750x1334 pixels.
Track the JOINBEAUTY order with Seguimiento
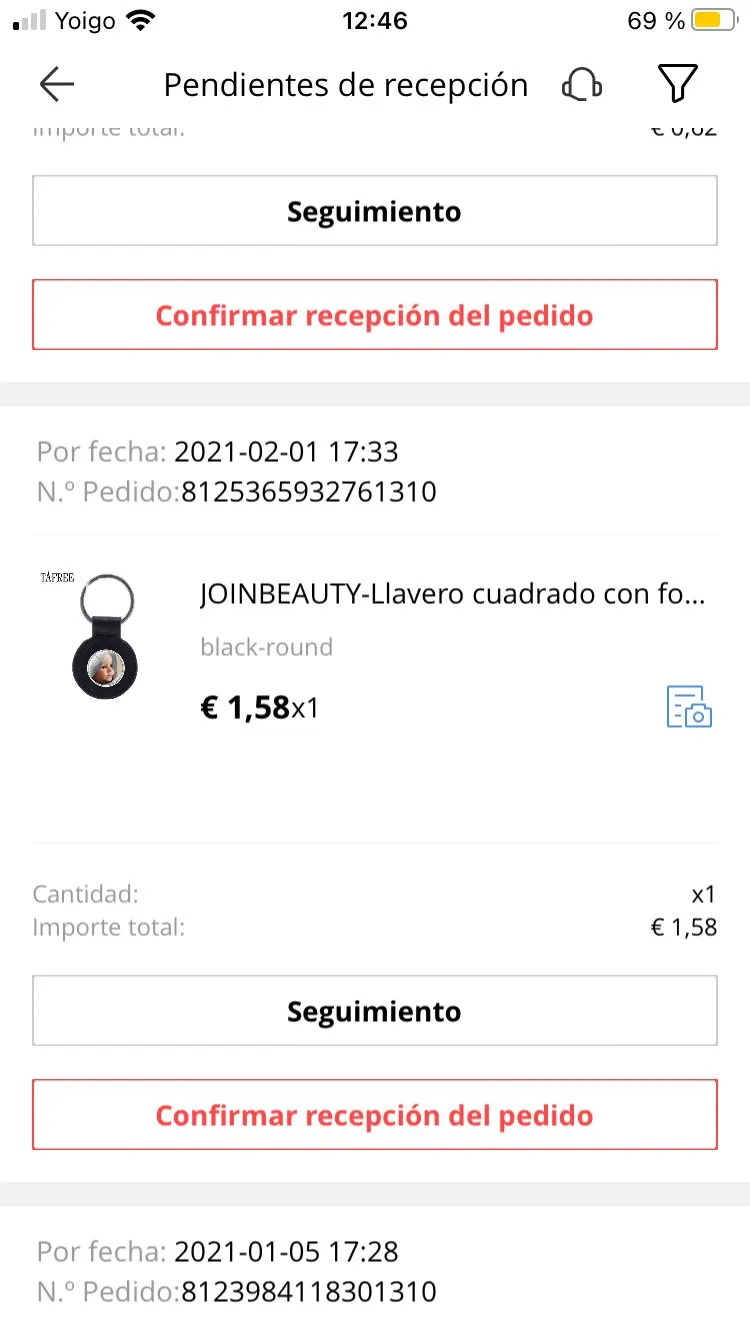coord(375,1011)
